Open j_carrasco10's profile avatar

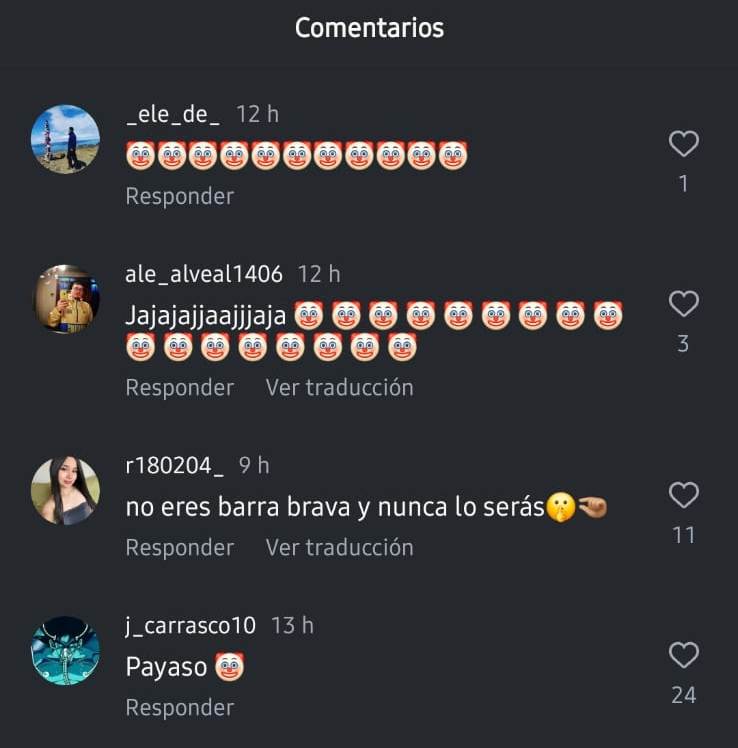coord(65,650)
